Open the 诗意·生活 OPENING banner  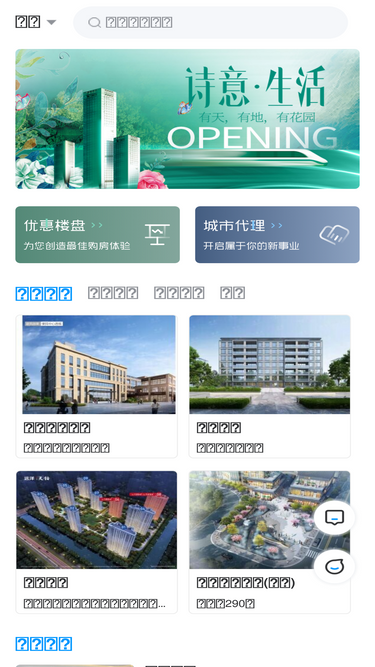coord(188,119)
